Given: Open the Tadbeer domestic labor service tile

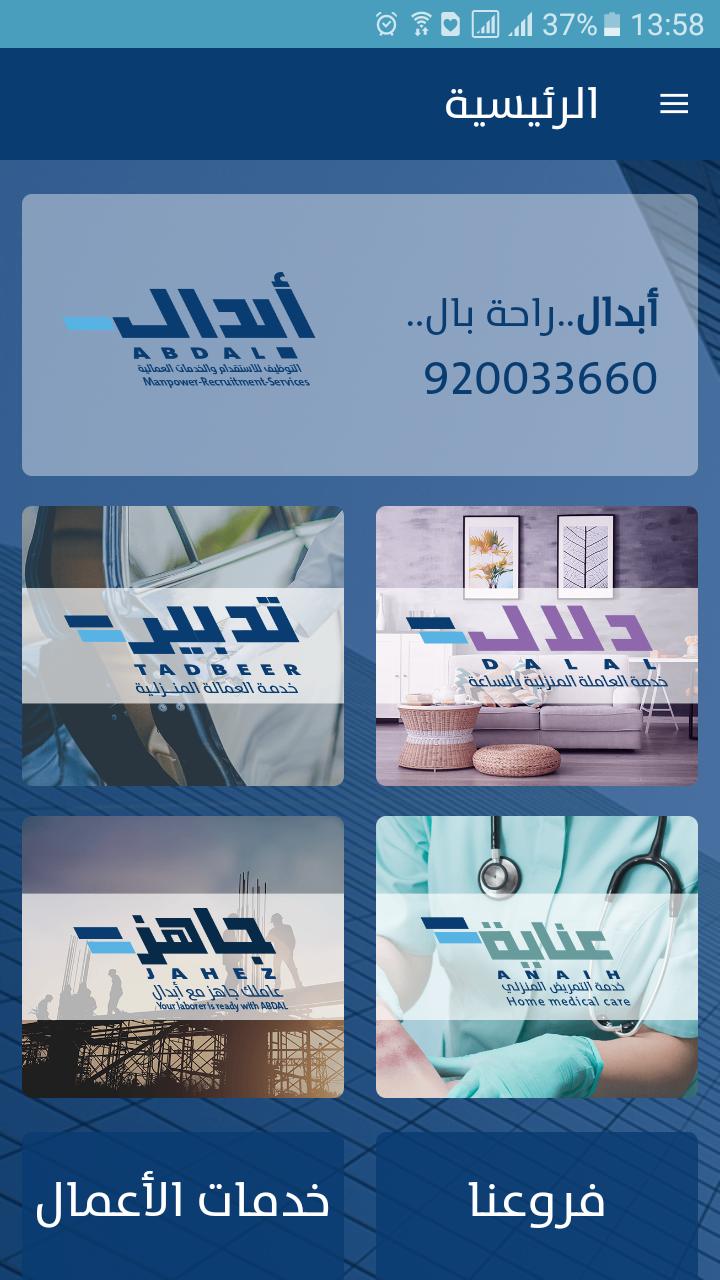Looking at the screenshot, I should point(183,646).
